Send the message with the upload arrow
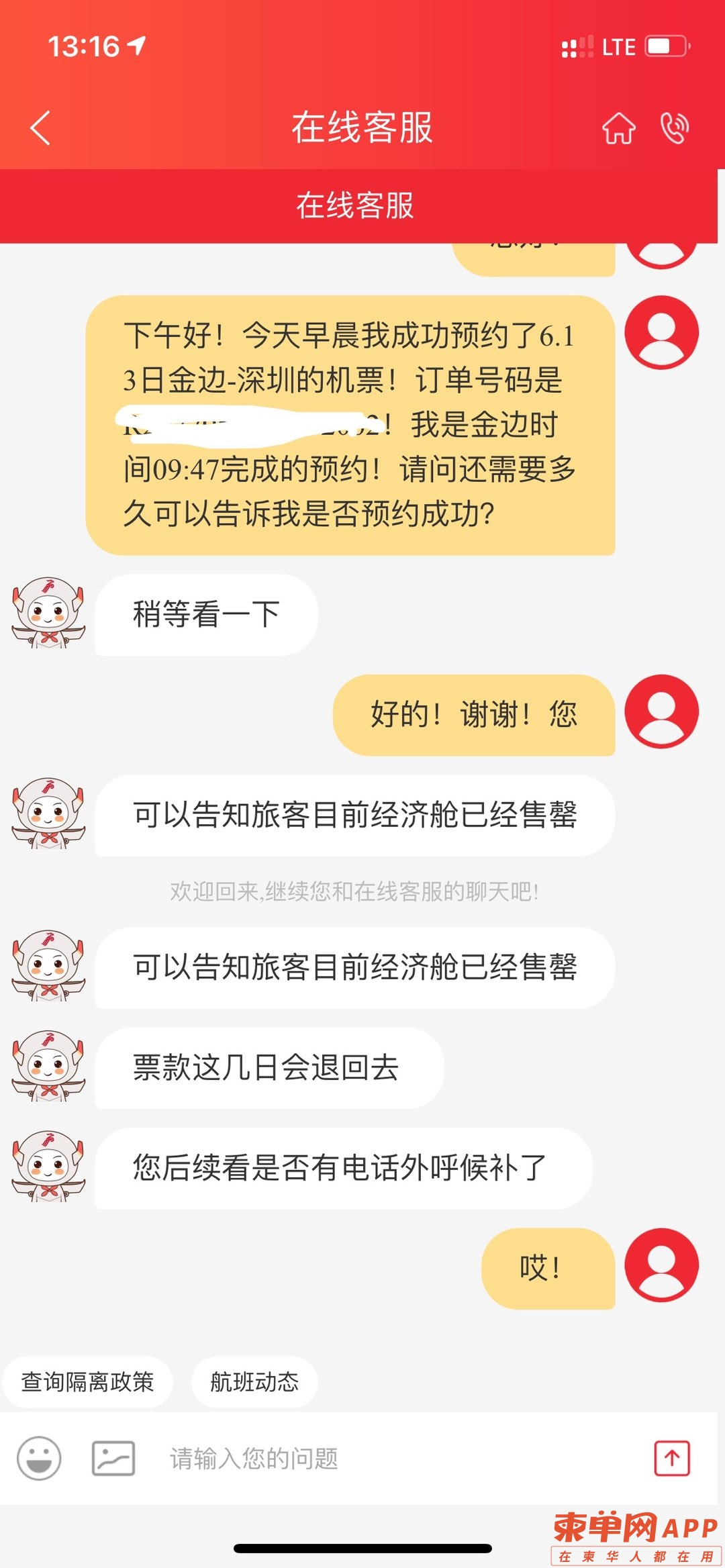This screenshot has height=1568, width=725. pyautogui.click(x=672, y=1458)
